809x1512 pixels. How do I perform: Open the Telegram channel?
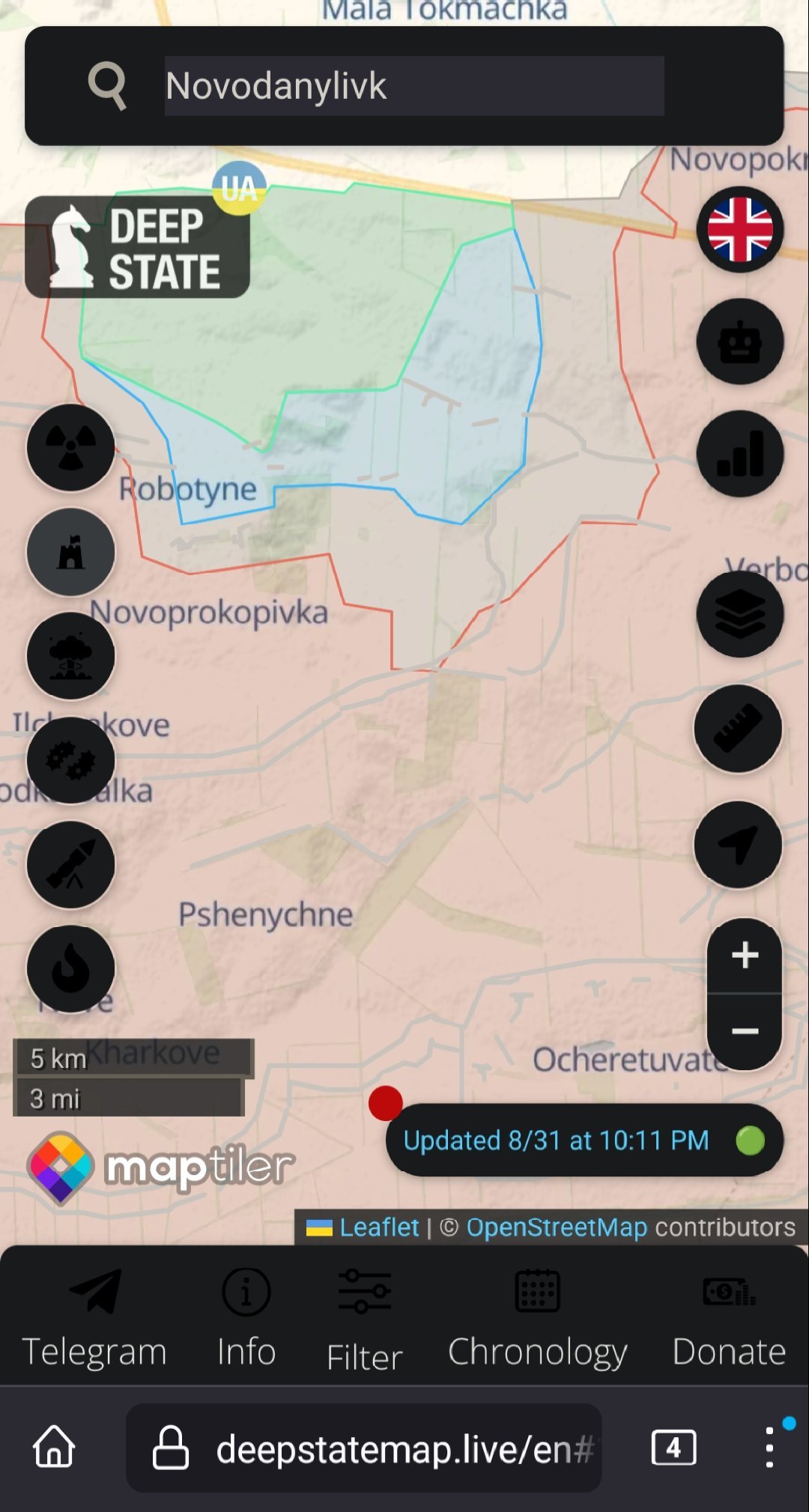tap(94, 1319)
